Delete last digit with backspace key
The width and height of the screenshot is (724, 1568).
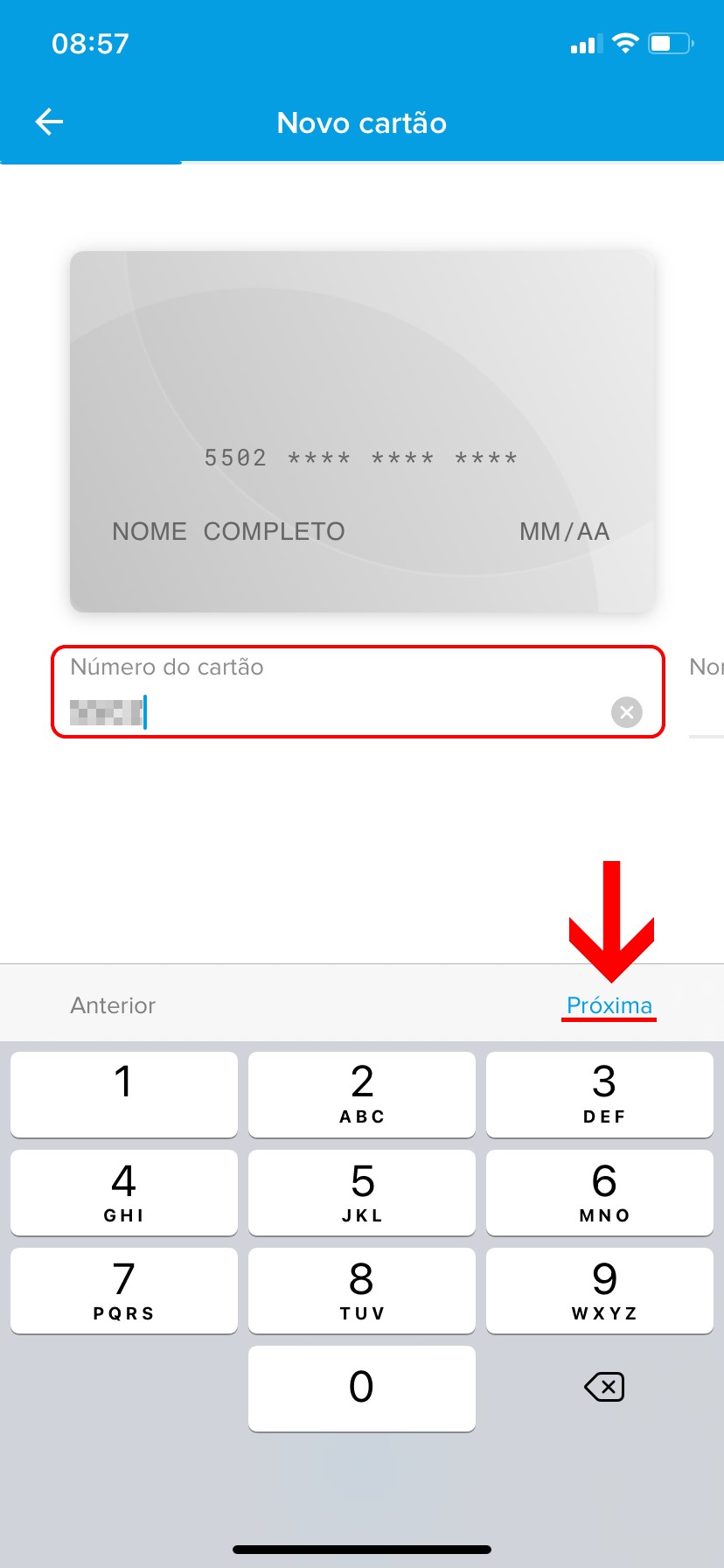click(x=603, y=1387)
